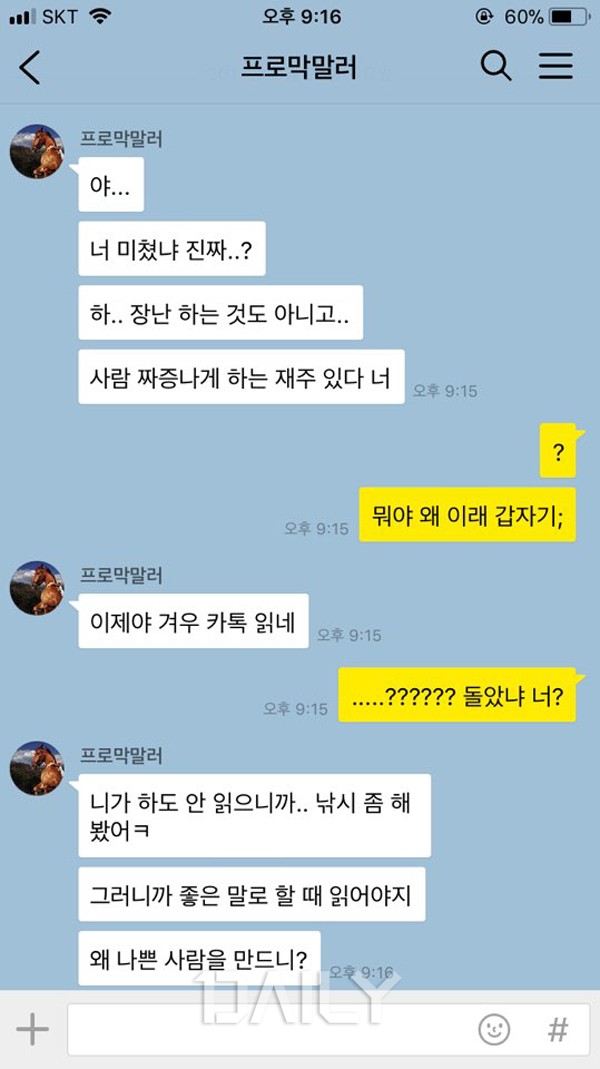Open the plus attachment menu

point(32,1030)
